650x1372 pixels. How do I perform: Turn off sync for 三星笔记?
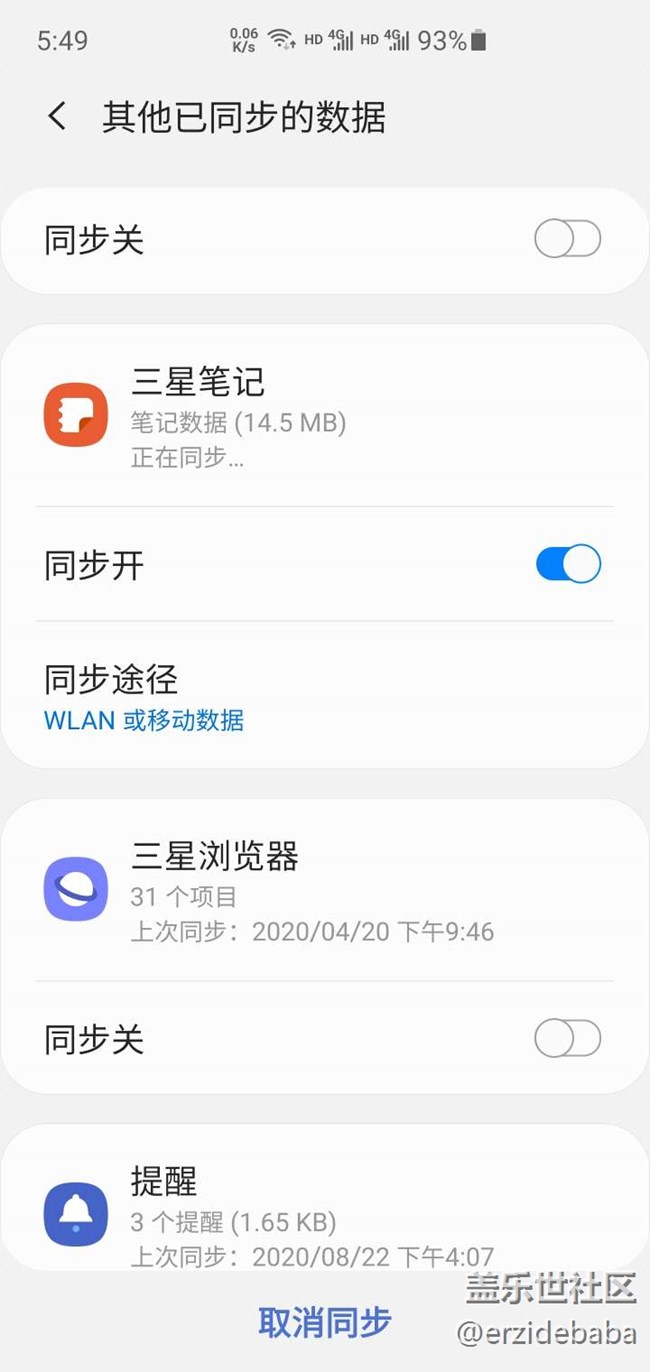[567, 564]
